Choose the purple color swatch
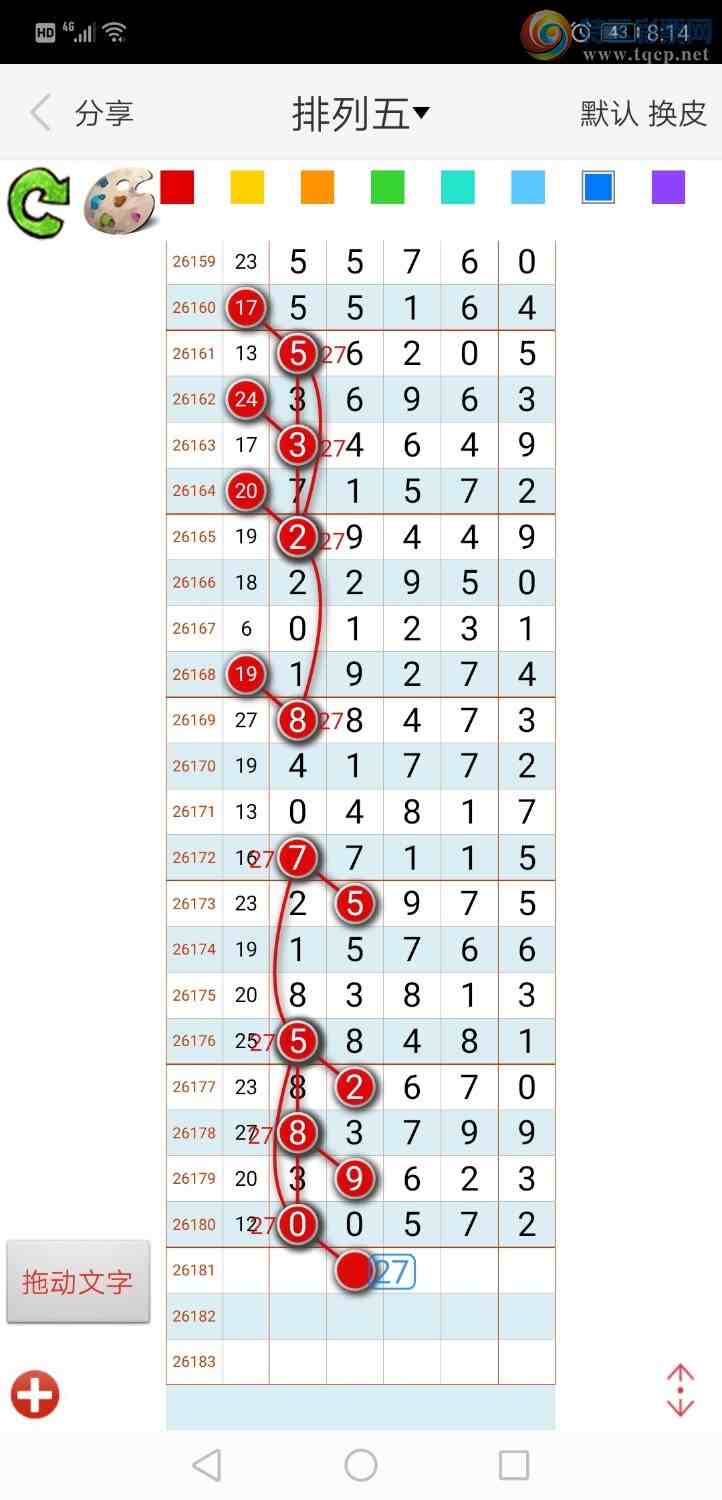722x1500 pixels. coord(668,187)
